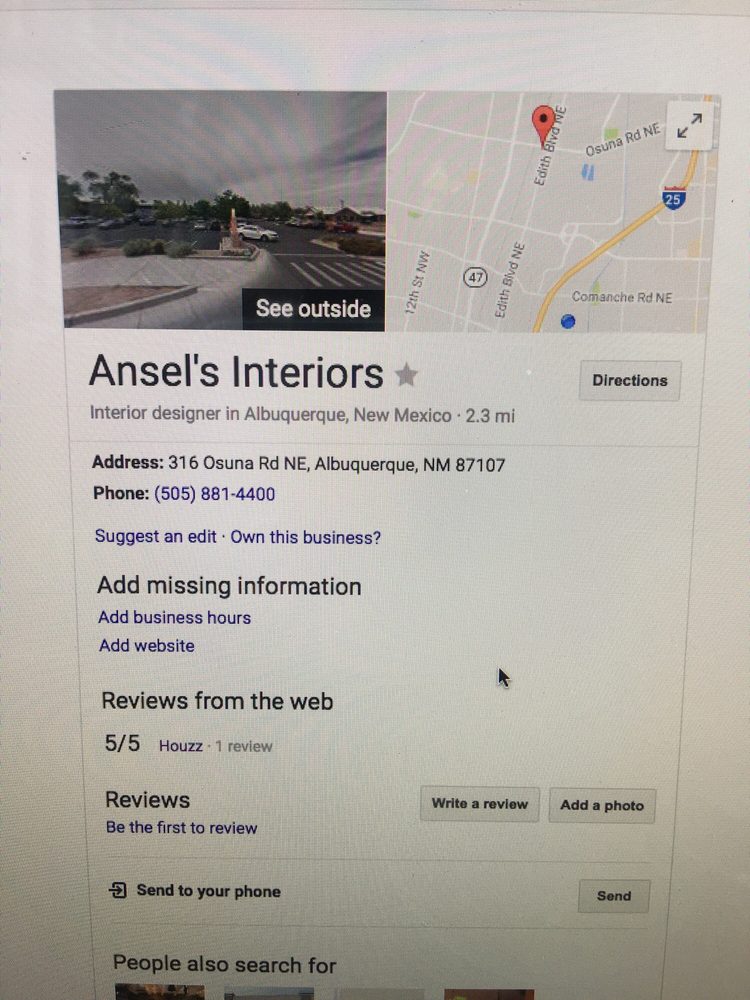Click the send-to-phone icon
Viewport: 750px width, 1000px height.
(119, 890)
